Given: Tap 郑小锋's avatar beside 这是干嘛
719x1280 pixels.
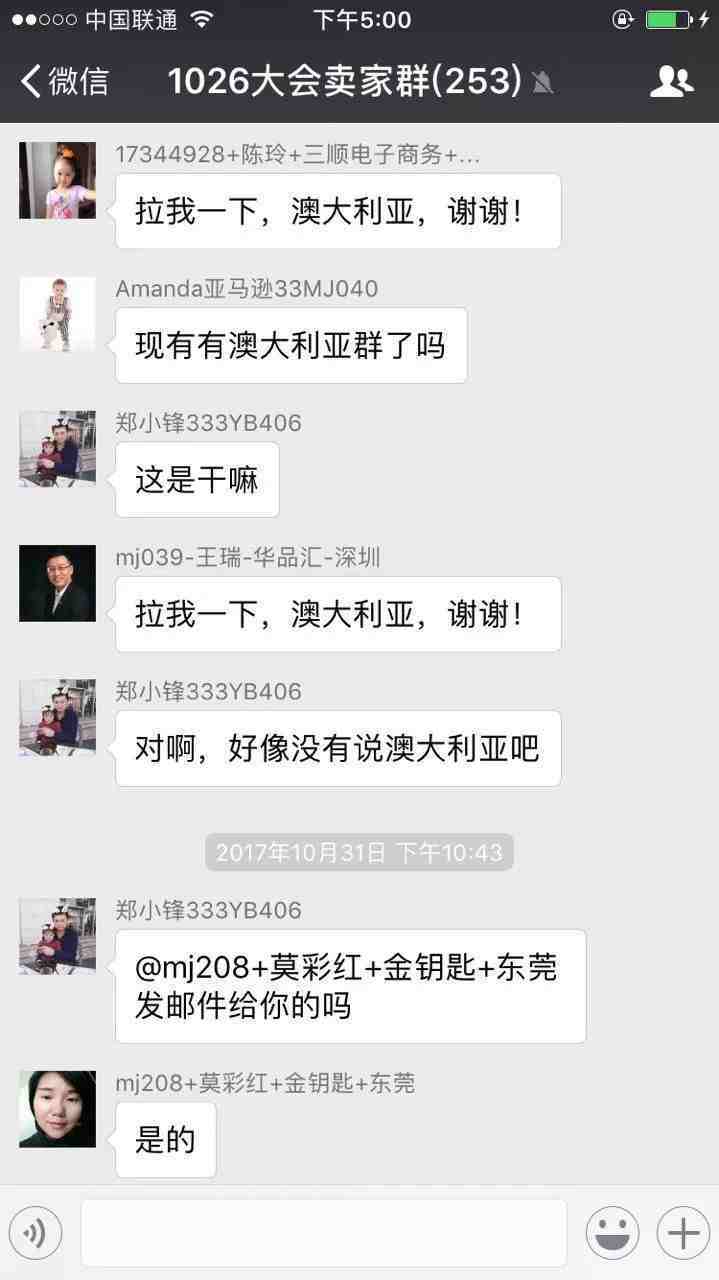Looking at the screenshot, I should tap(57, 449).
